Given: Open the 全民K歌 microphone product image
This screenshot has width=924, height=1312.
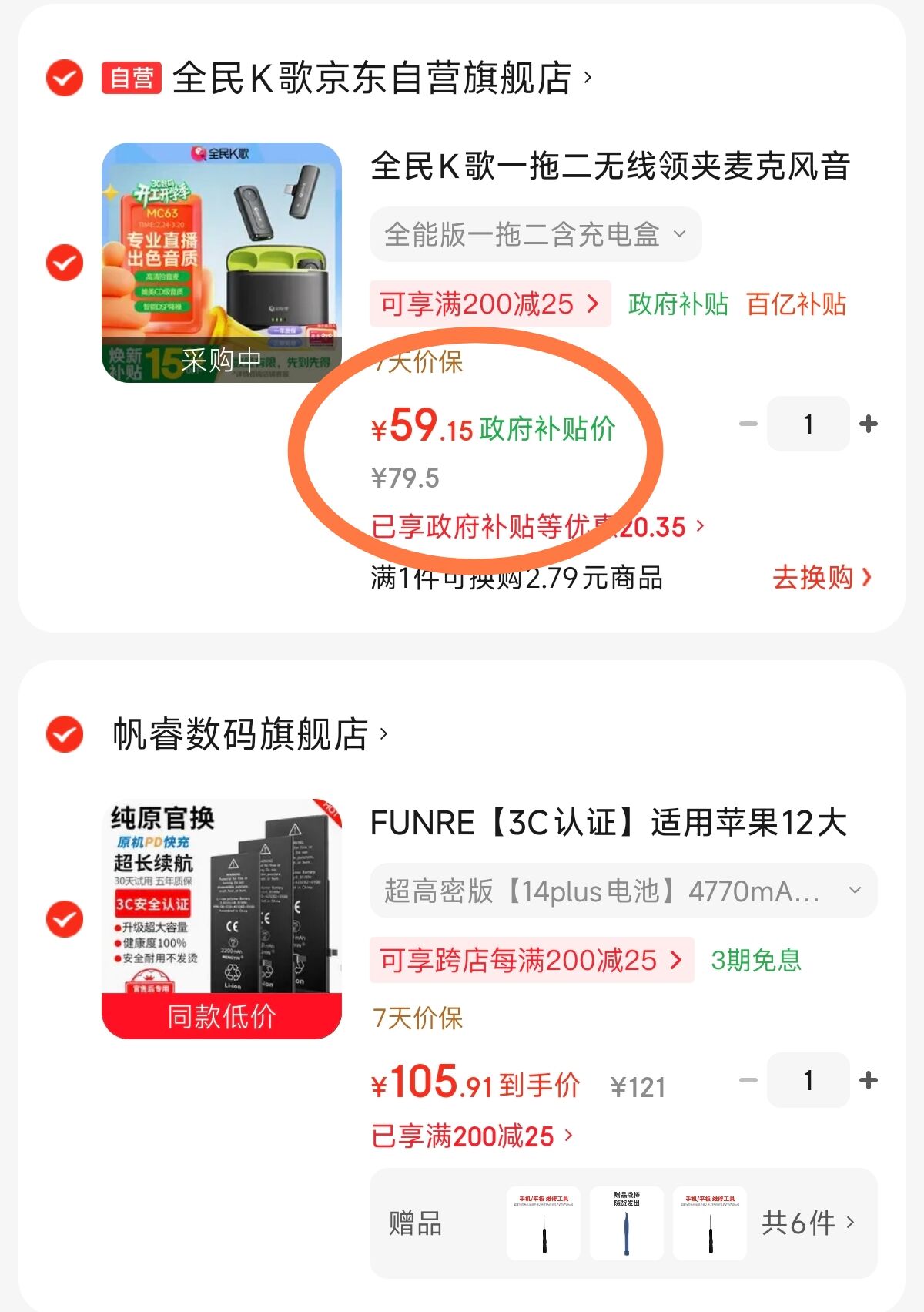Looking at the screenshot, I should [x=222, y=262].
